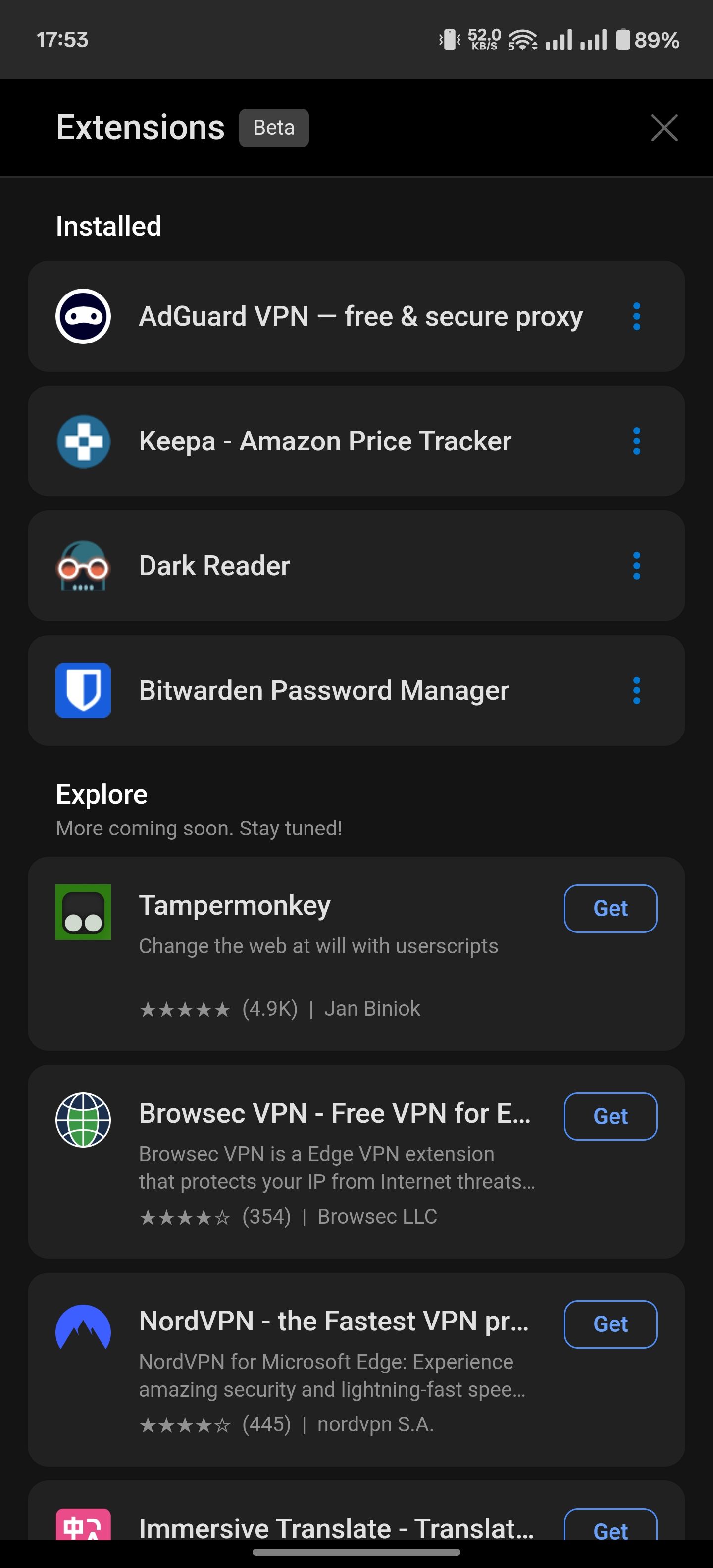Get Immersive Translate extension
The width and height of the screenshot is (713, 1568).
(x=610, y=1528)
